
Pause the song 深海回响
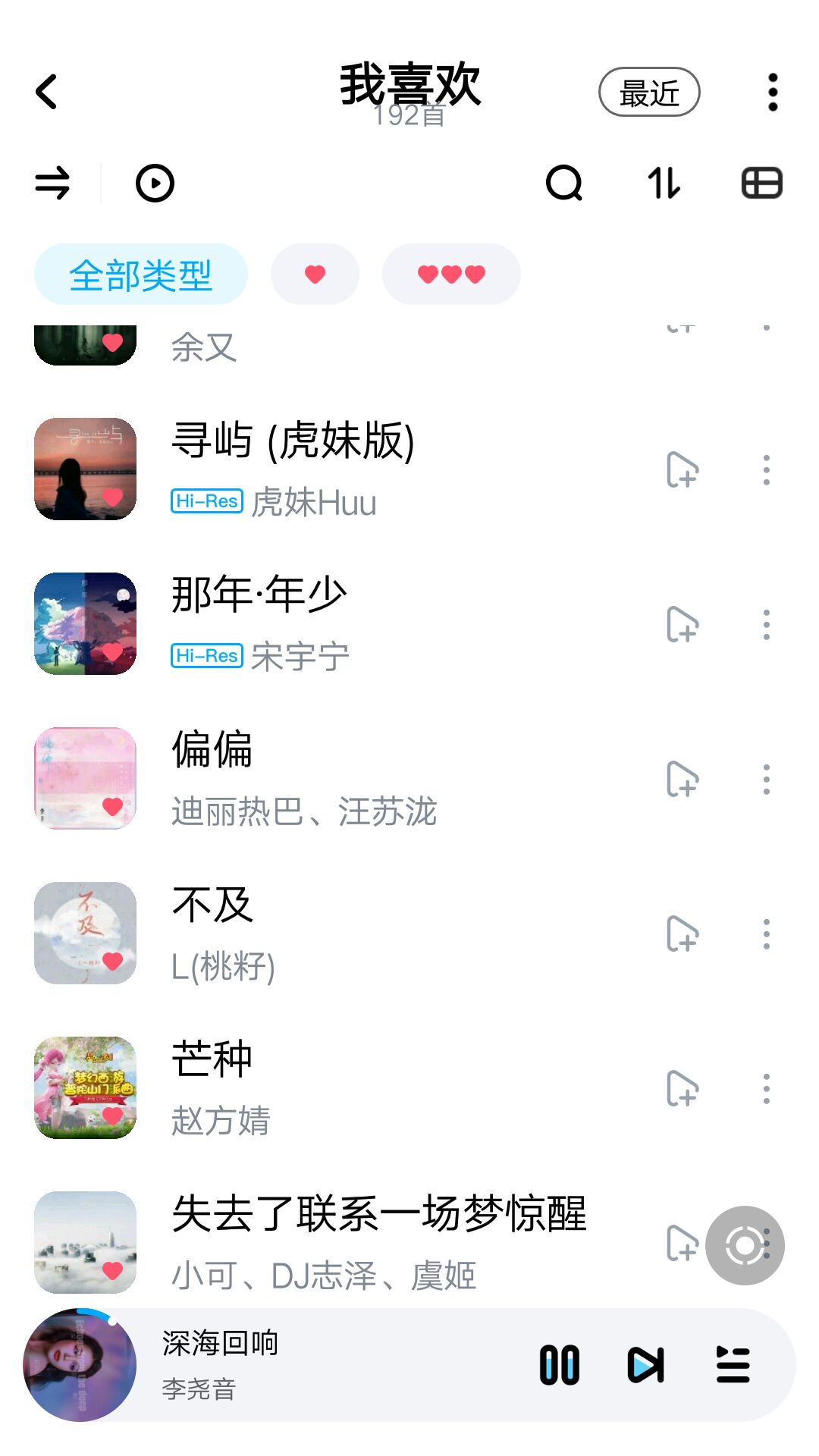click(560, 1365)
